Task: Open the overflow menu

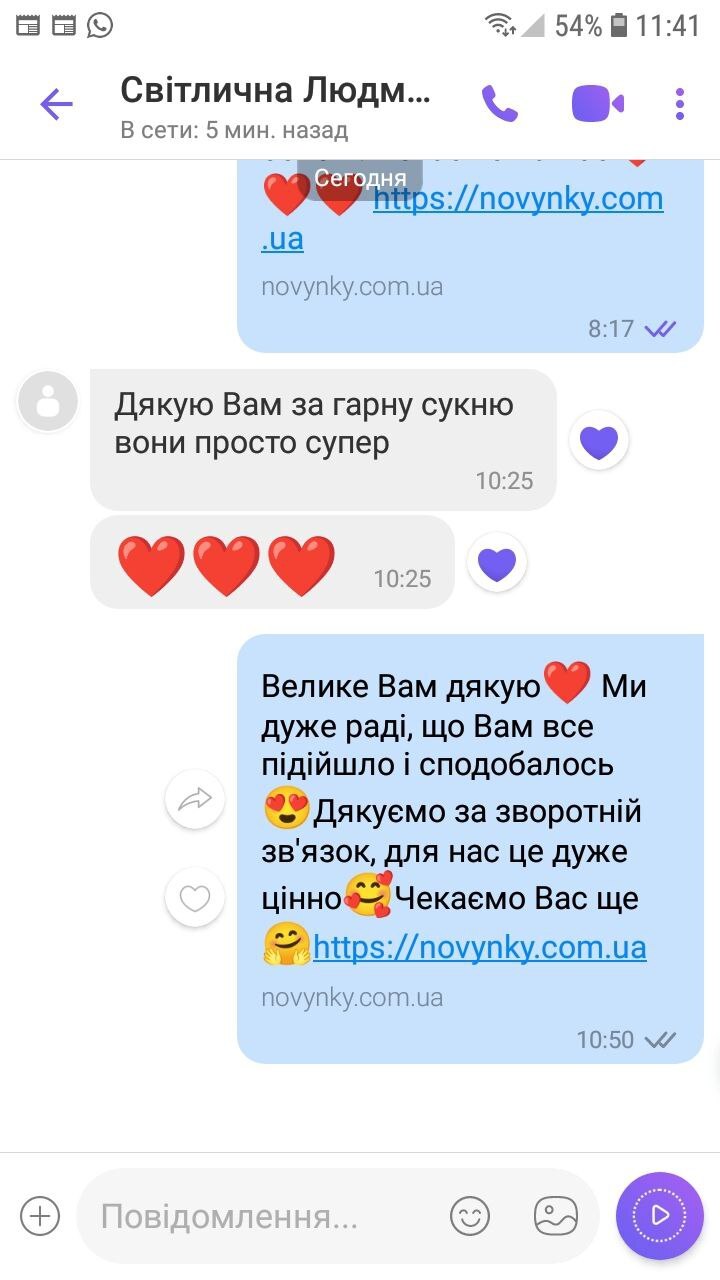Action: pos(680,104)
